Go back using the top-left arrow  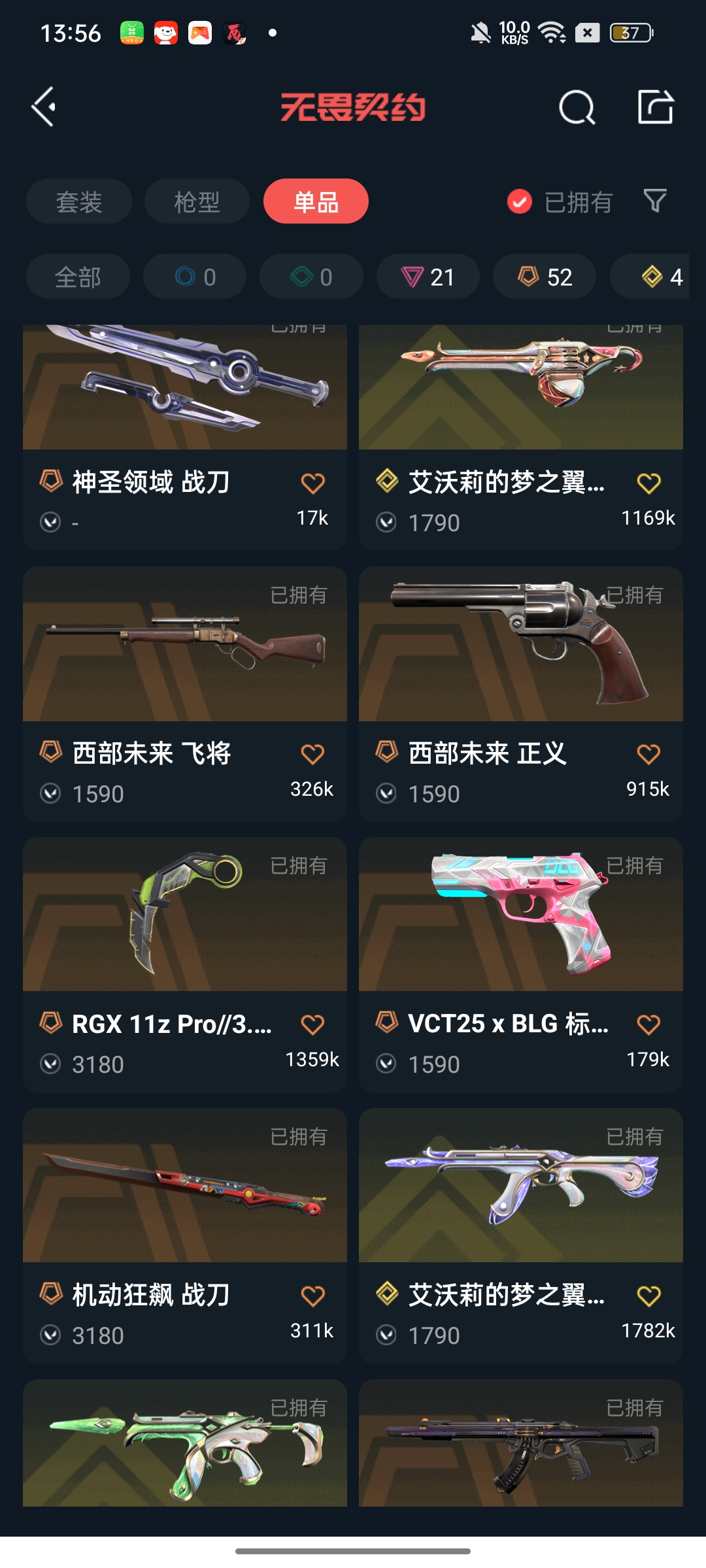click(x=43, y=106)
